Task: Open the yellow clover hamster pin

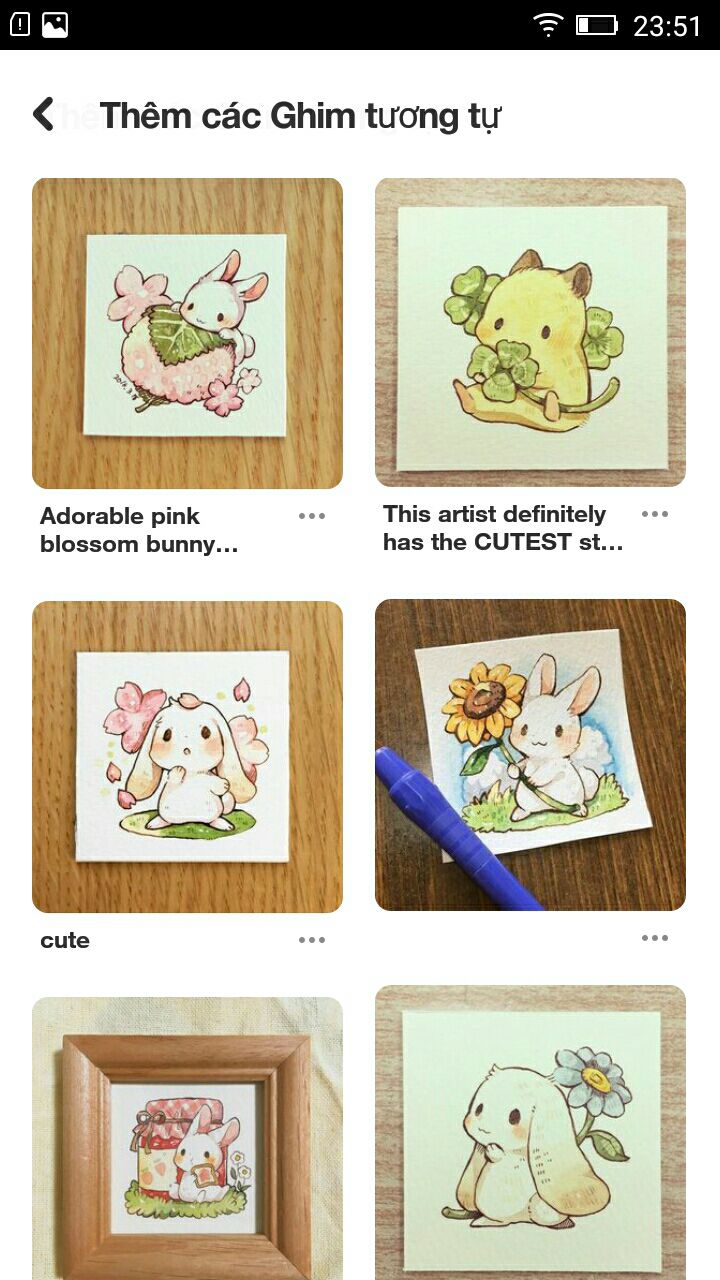Action: [530, 332]
